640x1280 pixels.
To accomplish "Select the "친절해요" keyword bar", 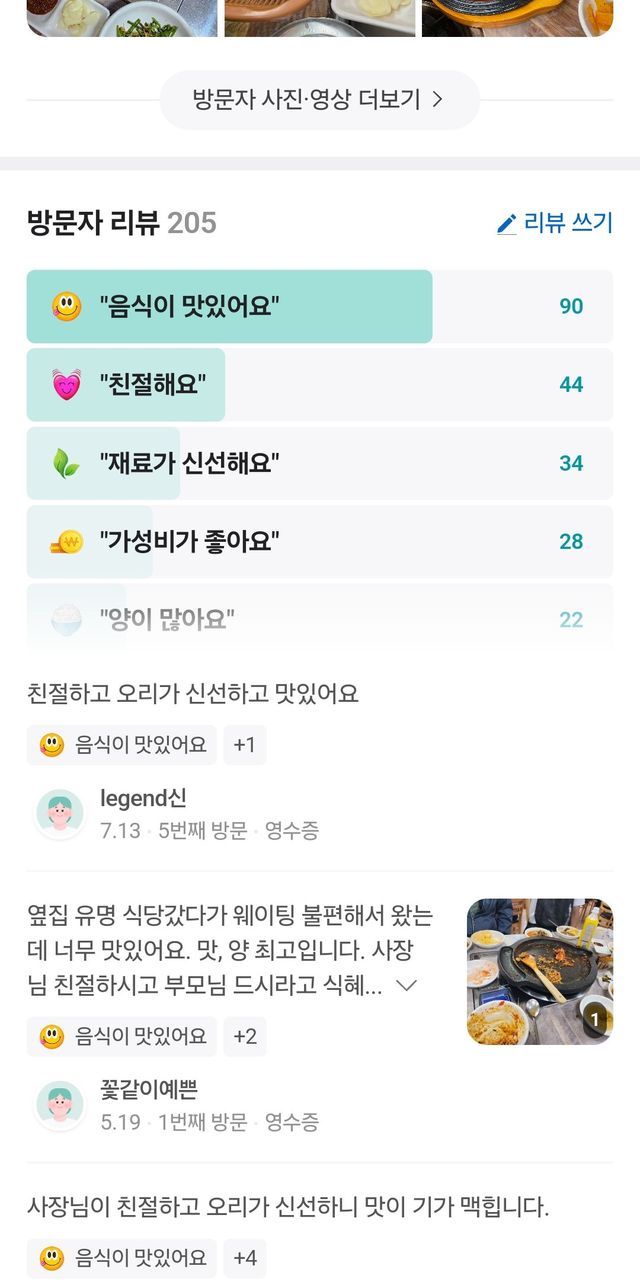I will point(319,384).
